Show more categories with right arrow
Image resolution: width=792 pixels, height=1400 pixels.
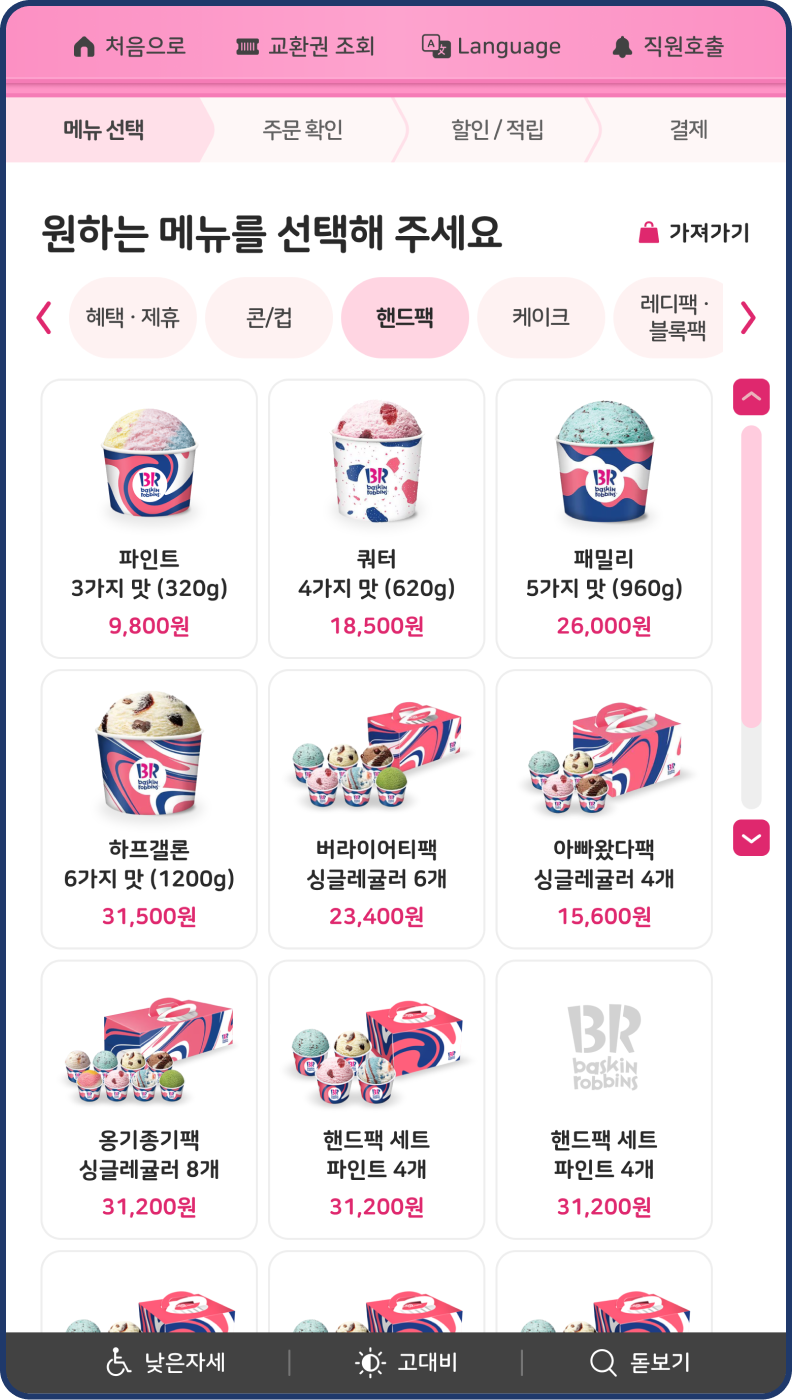(748, 318)
